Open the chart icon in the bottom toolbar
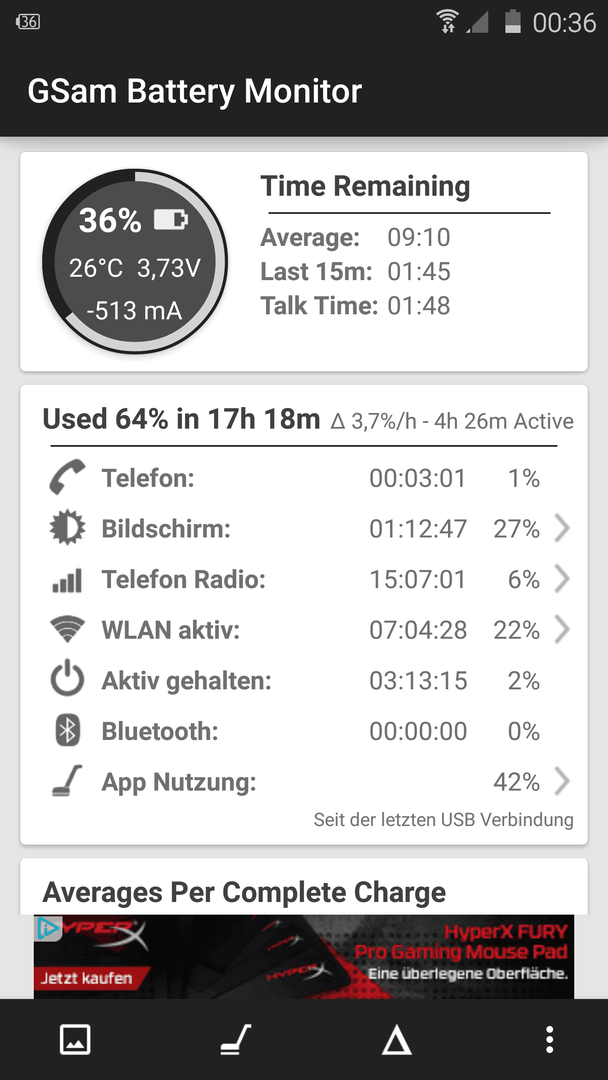The image size is (608, 1080). [75, 1039]
